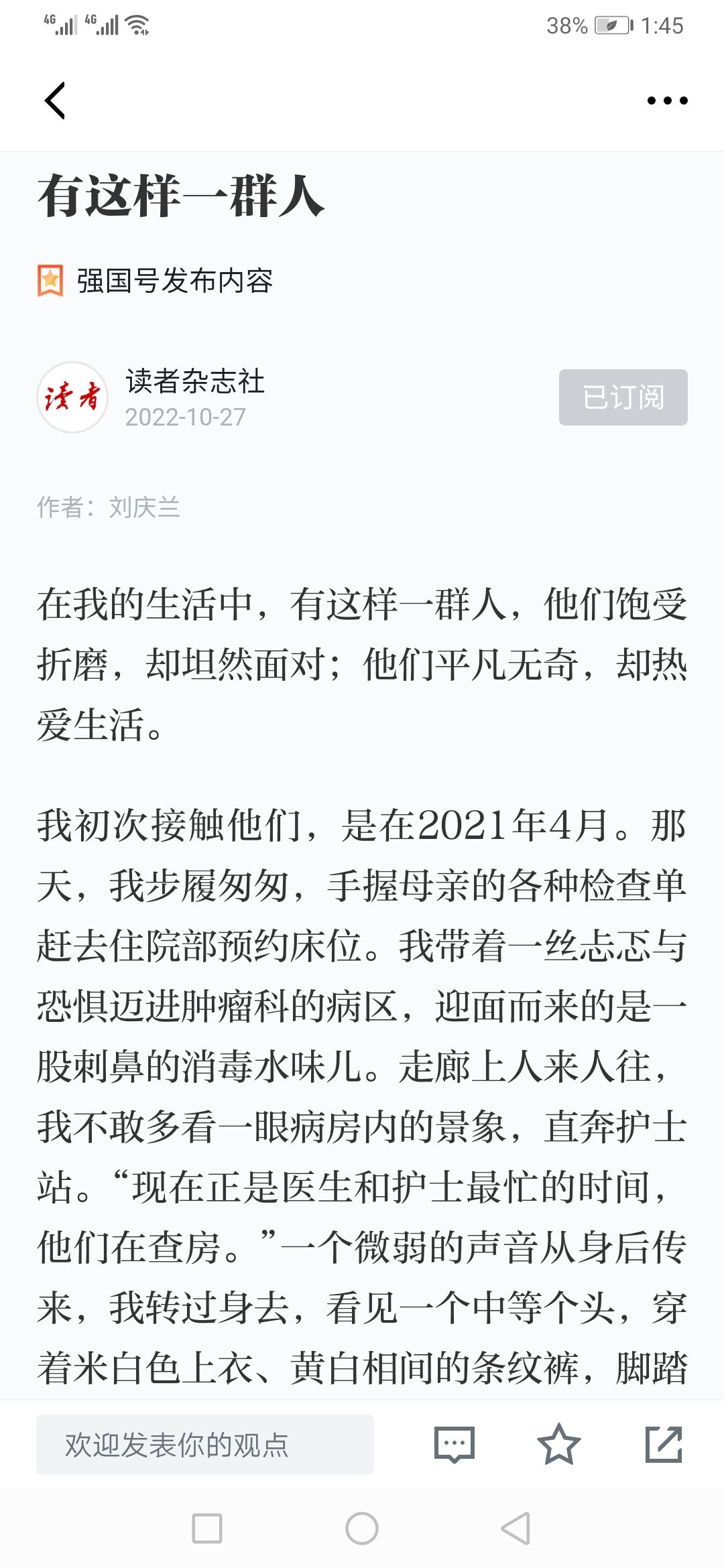This screenshot has width=724, height=1568.
Task: Tap the 已订阅 subscribed button
Action: tap(623, 397)
